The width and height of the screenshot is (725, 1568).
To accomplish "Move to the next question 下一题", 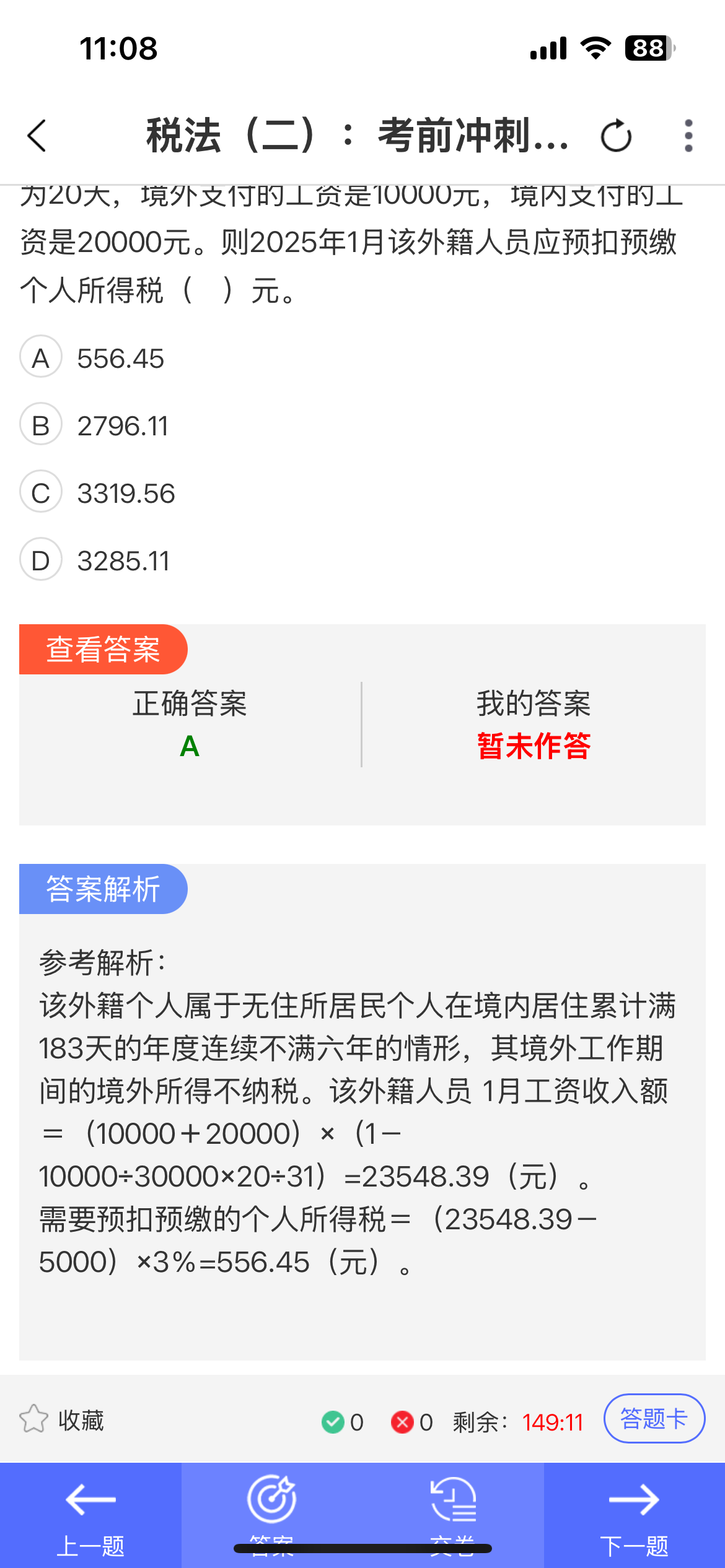I will click(634, 1515).
